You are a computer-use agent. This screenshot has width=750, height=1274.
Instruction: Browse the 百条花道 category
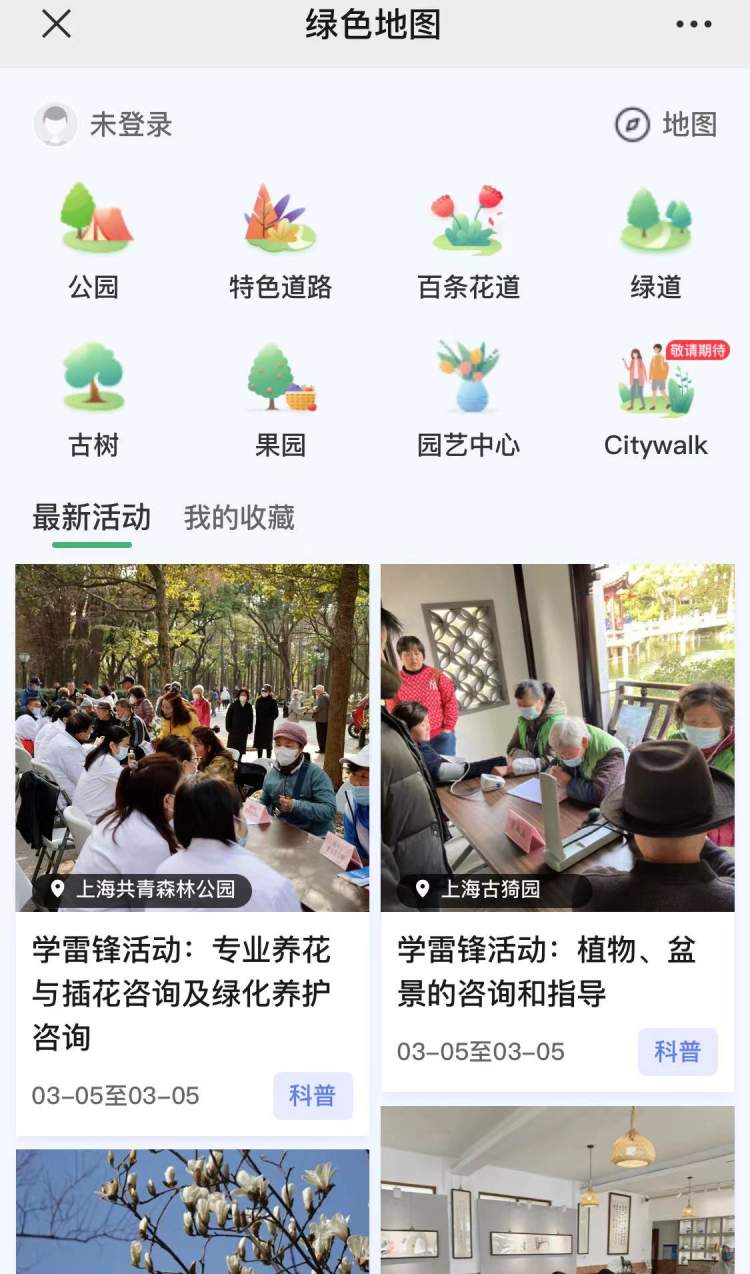[468, 241]
